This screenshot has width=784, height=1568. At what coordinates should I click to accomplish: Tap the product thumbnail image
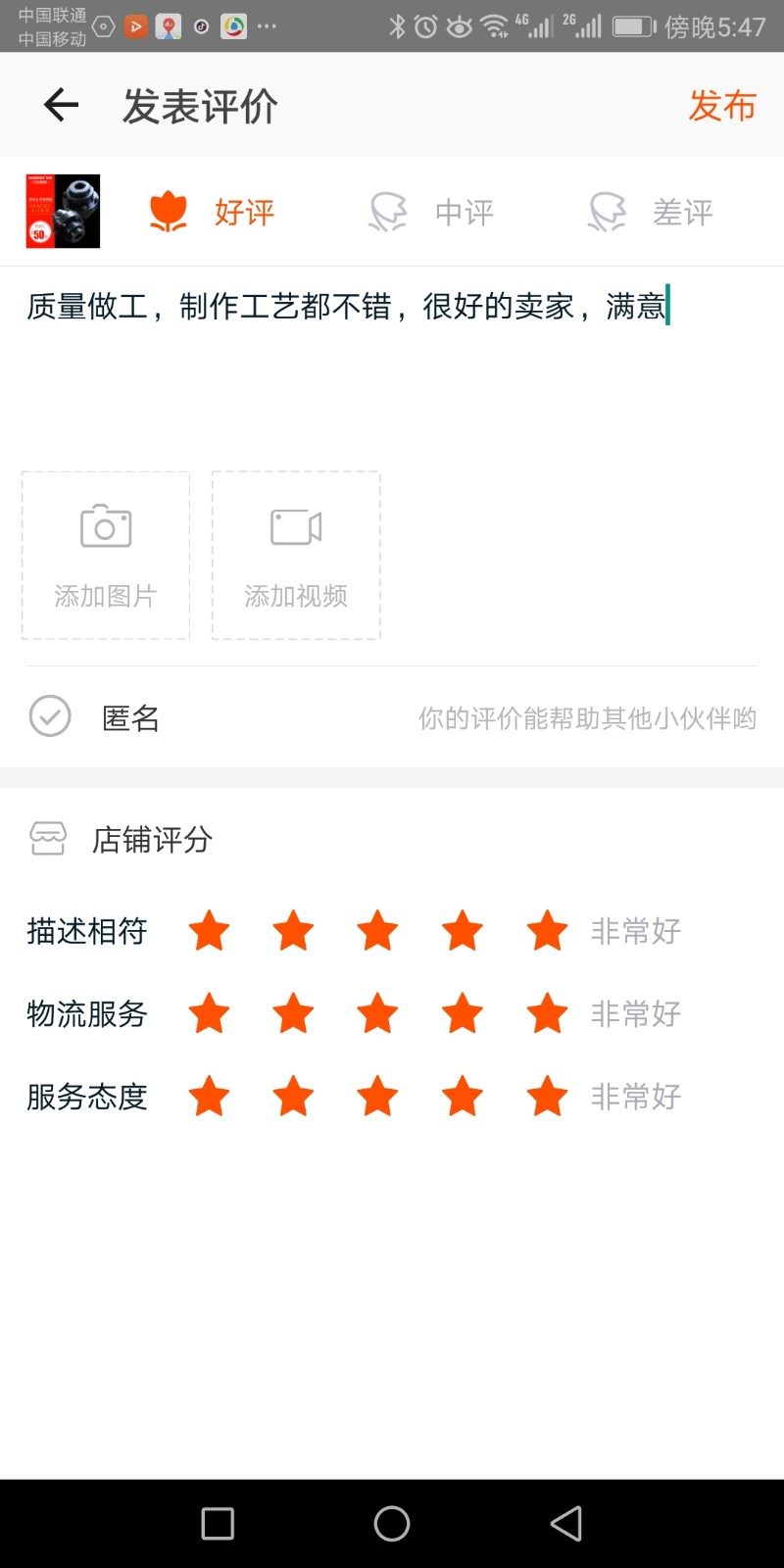pyautogui.click(x=63, y=211)
